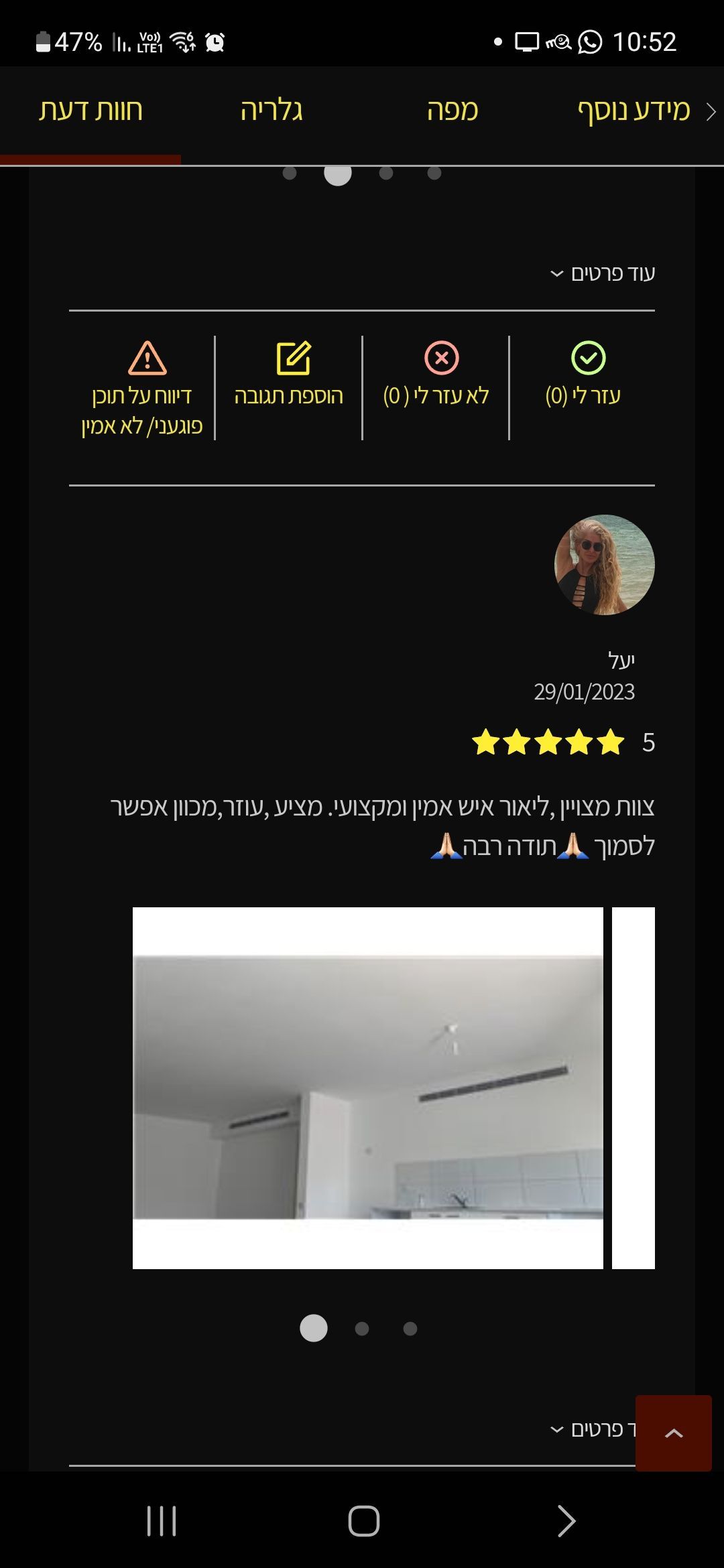Screen dimensions: 724x1568
Task: Open the גלריה tab
Action: tap(271, 111)
